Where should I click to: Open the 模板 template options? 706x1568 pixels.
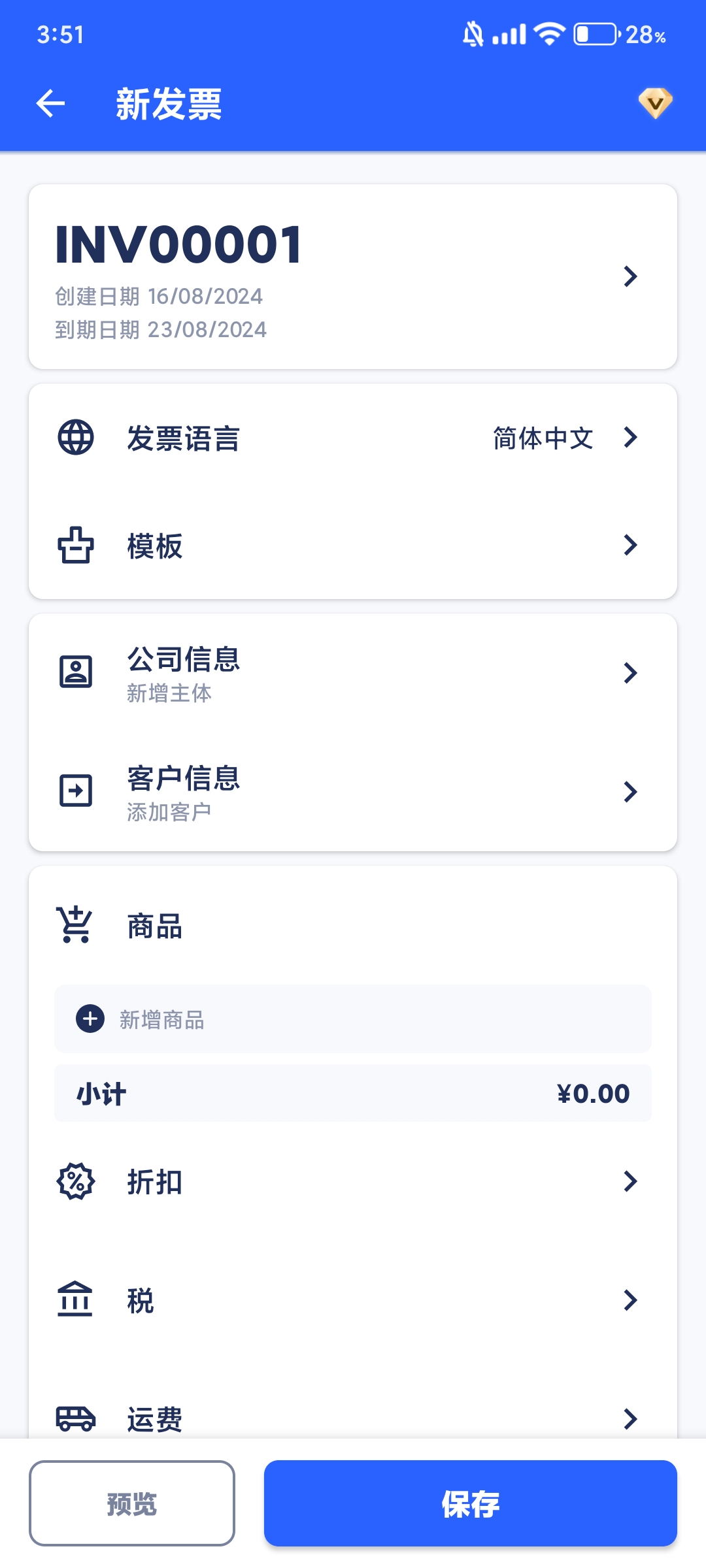pos(353,545)
